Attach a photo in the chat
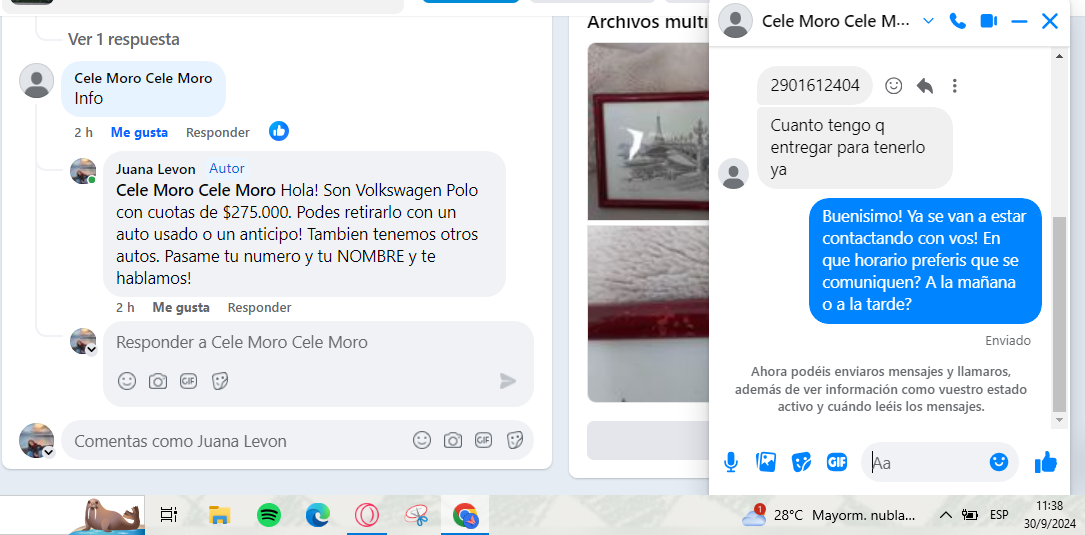The image size is (1085, 535). coord(766,462)
